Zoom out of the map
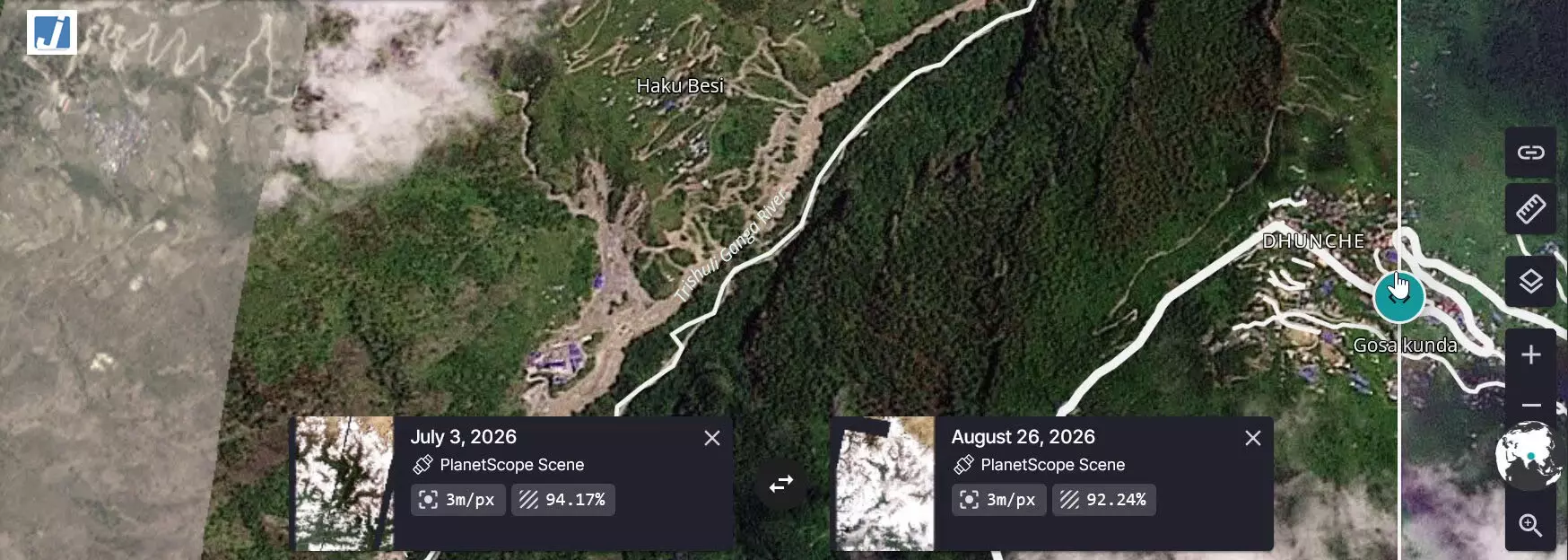 tap(1530, 404)
